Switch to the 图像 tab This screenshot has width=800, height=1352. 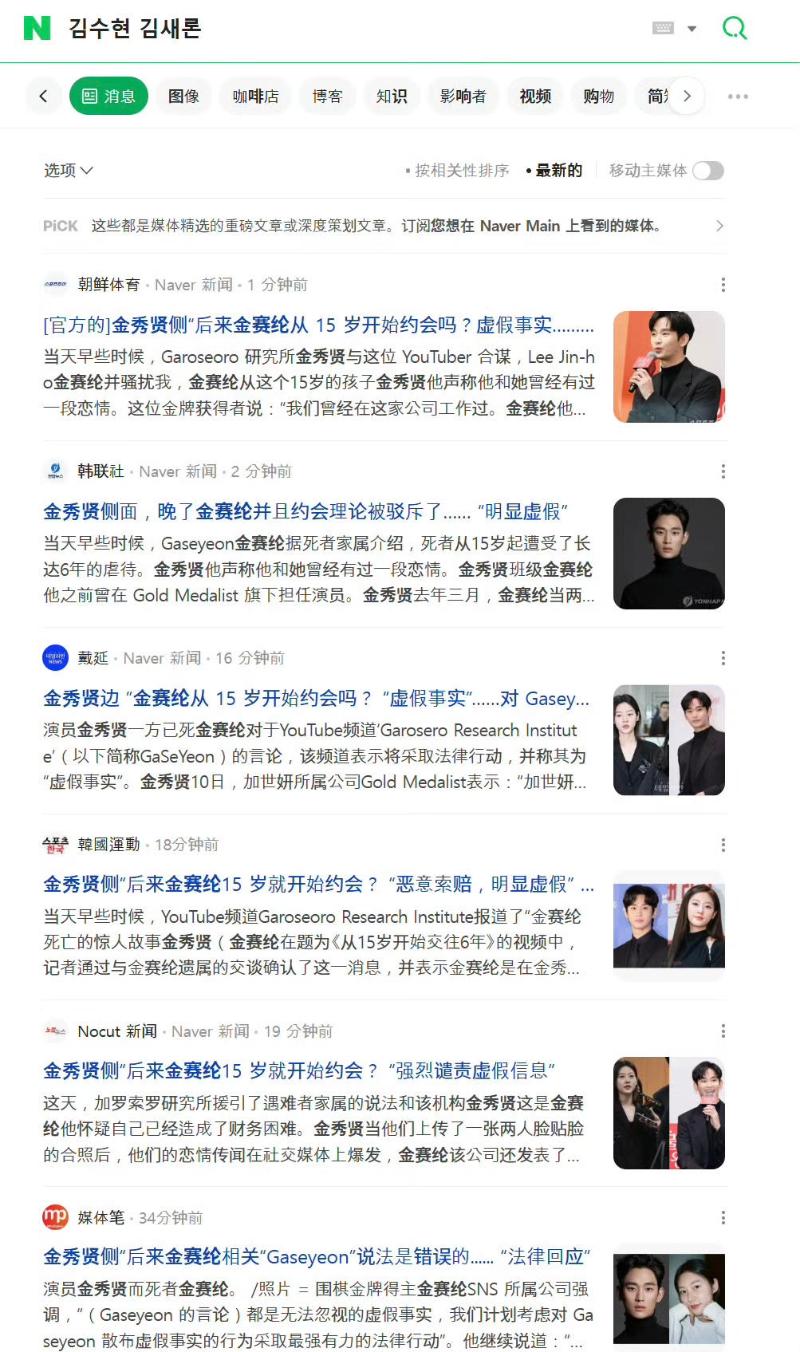click(x=184, y=96)
